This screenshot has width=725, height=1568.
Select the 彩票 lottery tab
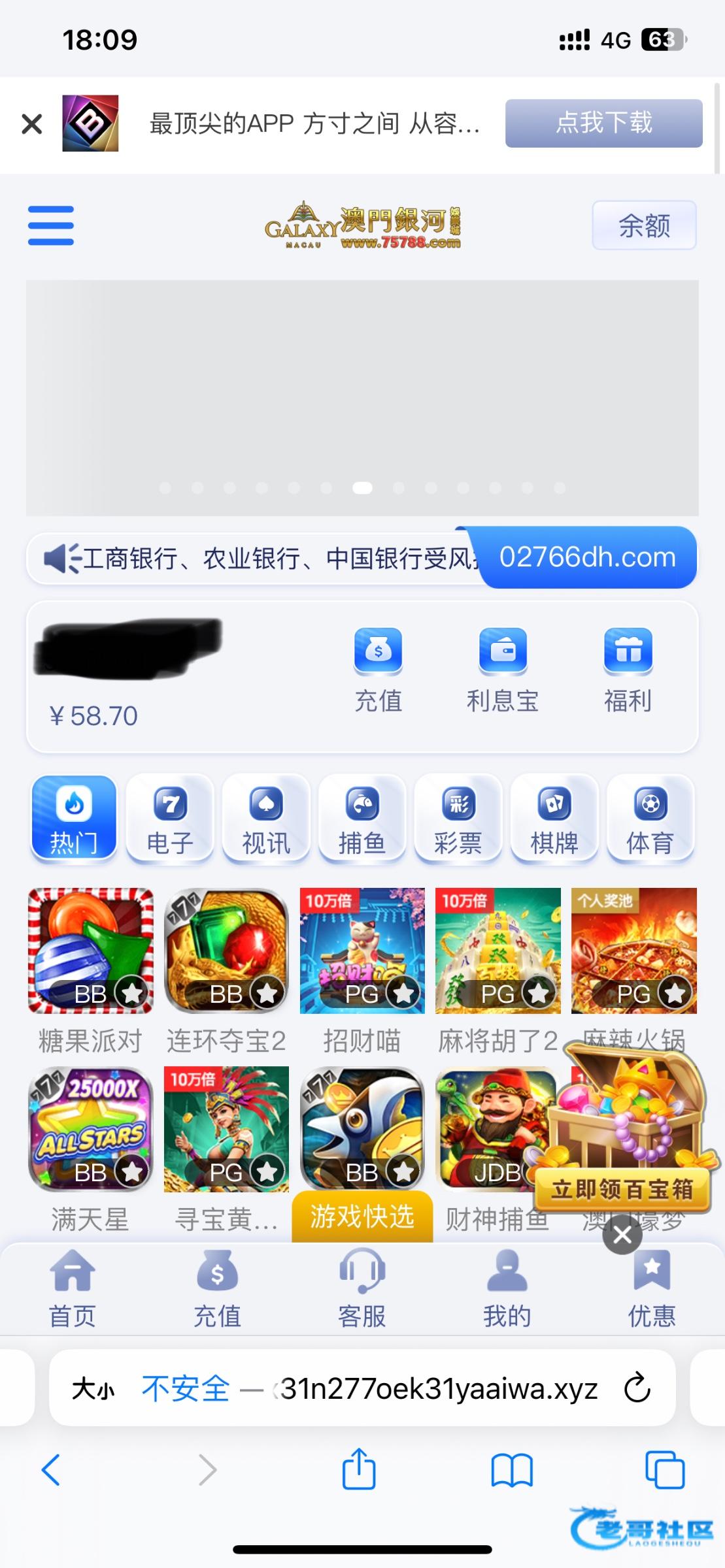click(x=458, y=818)
